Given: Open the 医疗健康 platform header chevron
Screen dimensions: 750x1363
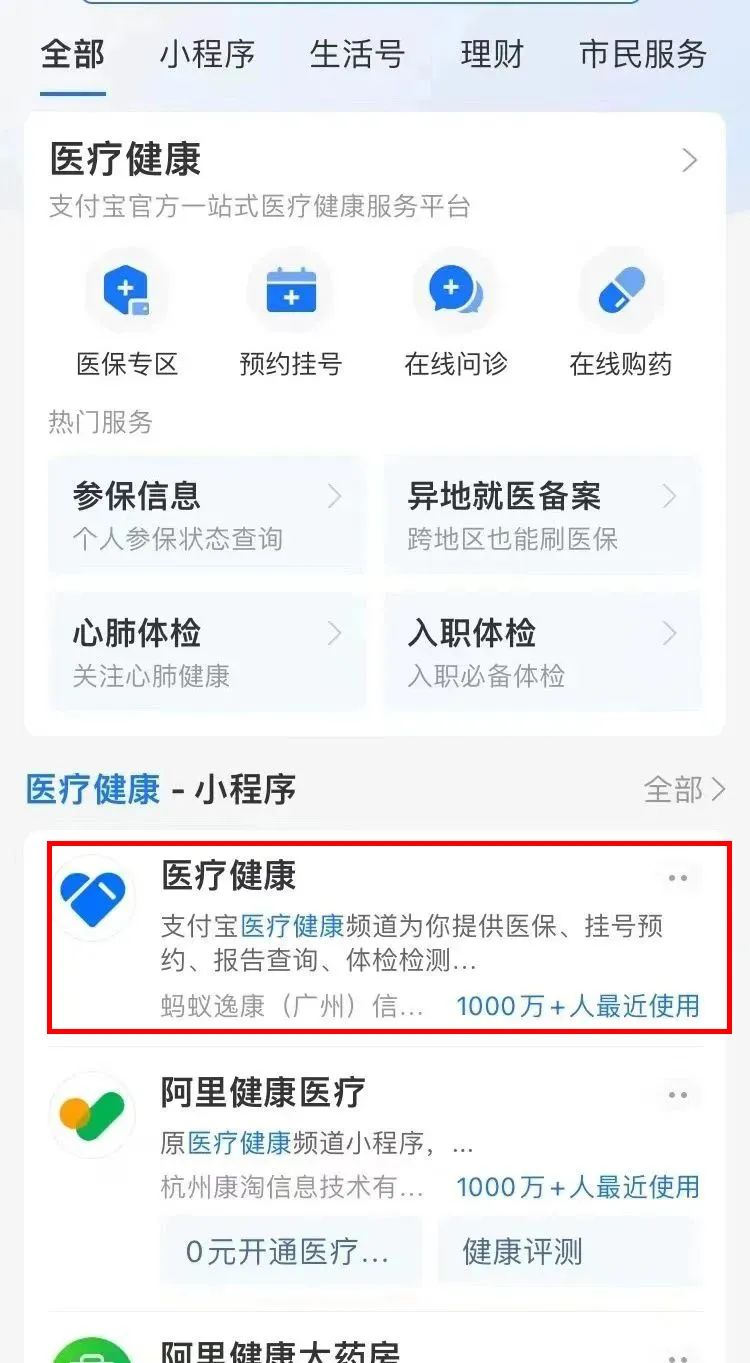Looking at the screenshot, I should pos(689,160).
